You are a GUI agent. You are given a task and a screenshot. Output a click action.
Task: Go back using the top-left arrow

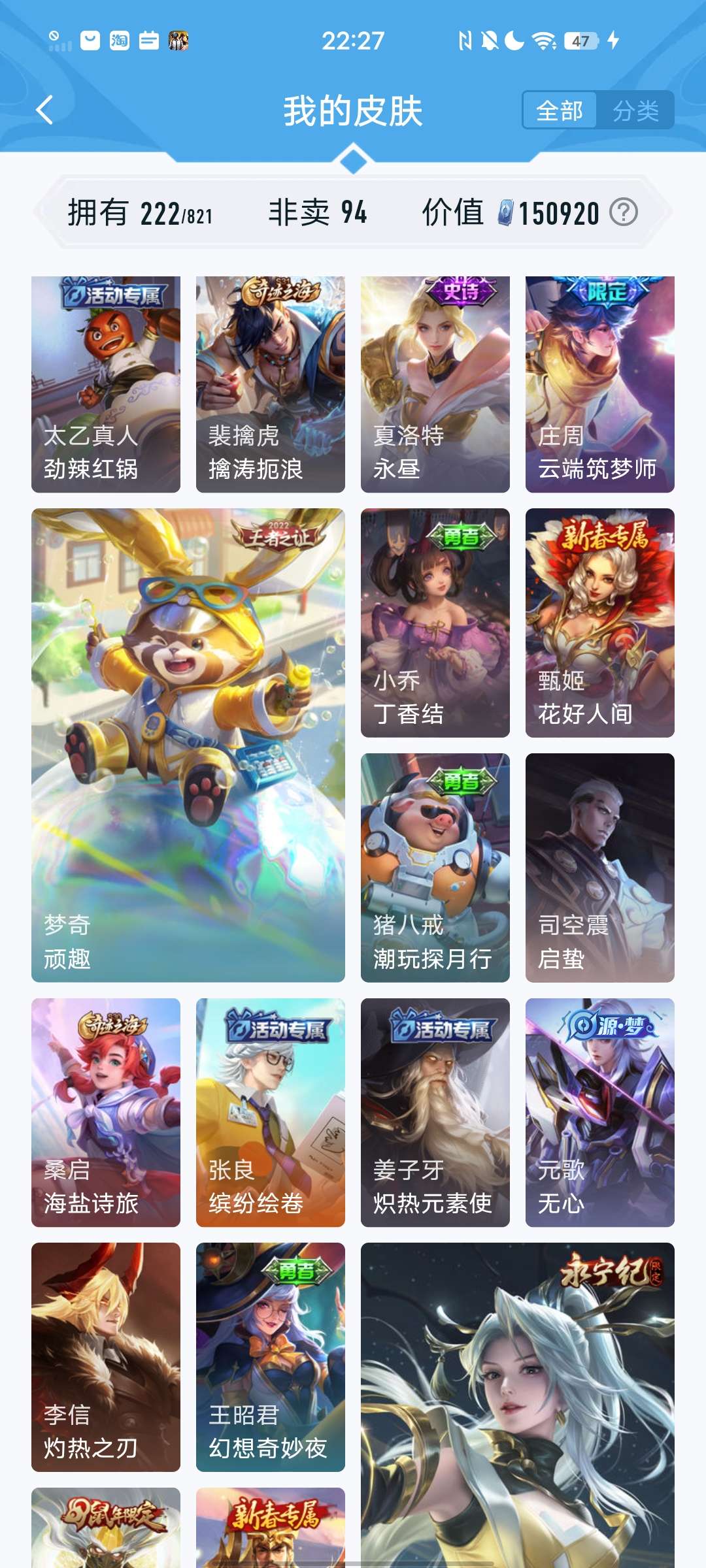pyautogui.click(x=44, y=110)
